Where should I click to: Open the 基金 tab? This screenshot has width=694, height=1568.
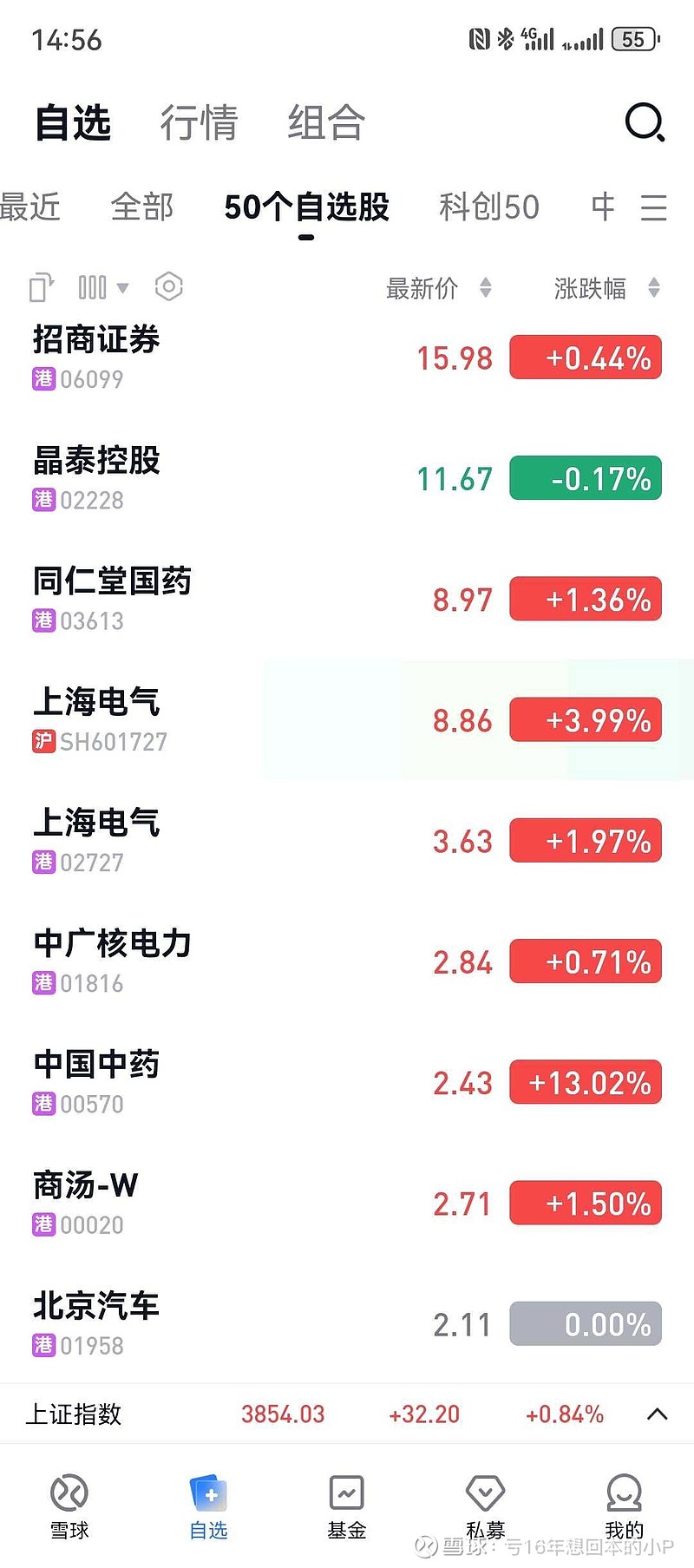click(346, 1507)
